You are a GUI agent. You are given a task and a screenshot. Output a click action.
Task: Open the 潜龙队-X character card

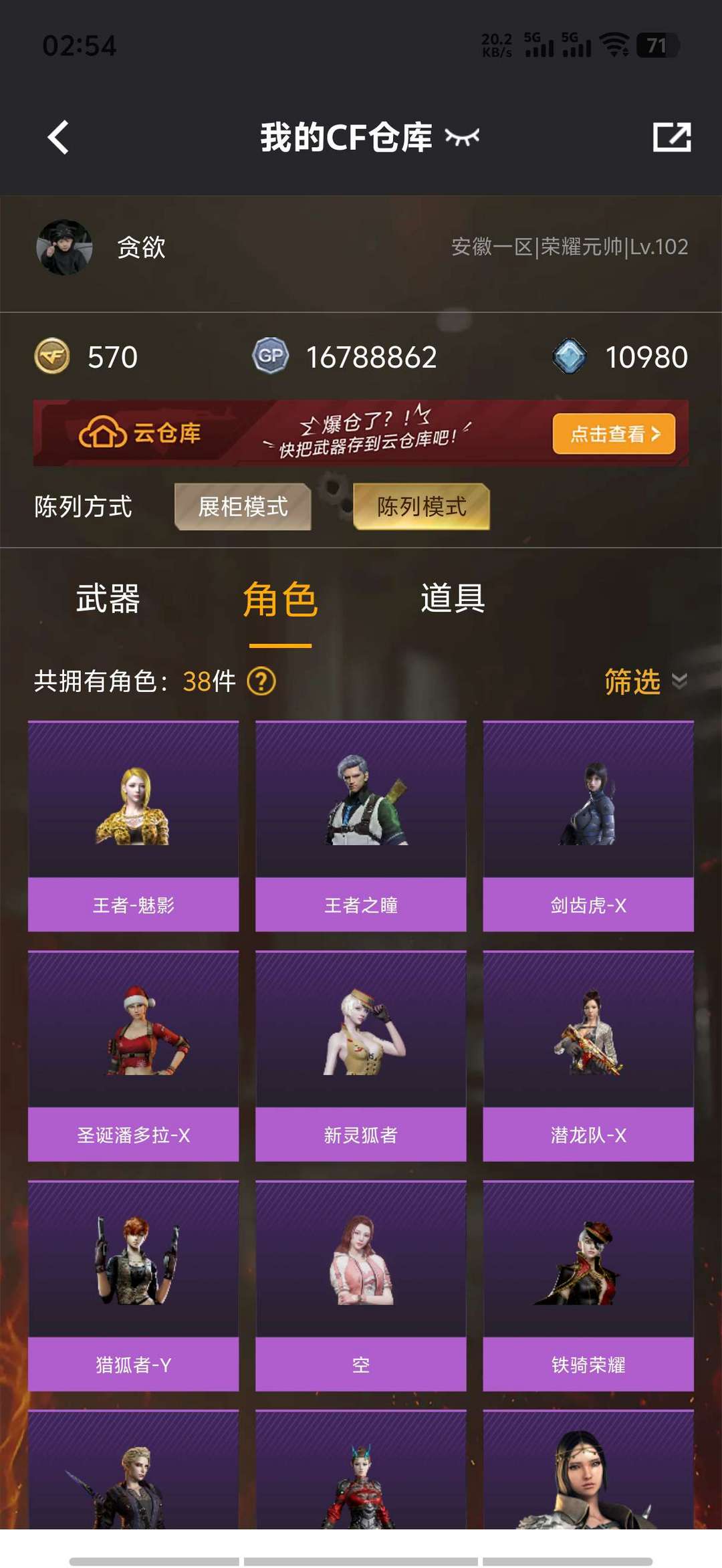[588, 1056]
